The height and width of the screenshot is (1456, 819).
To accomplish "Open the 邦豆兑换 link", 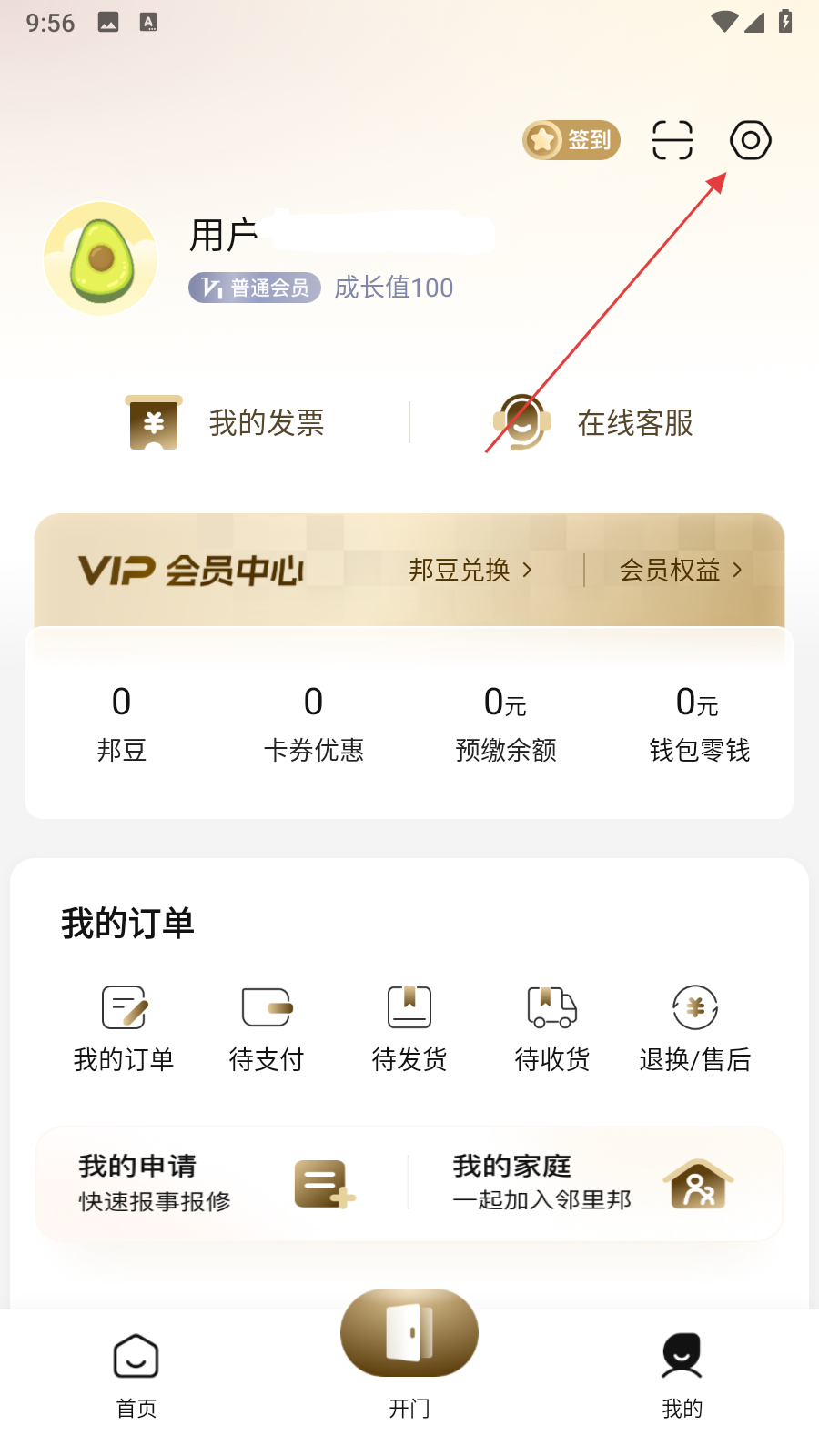I will (470, 571).
